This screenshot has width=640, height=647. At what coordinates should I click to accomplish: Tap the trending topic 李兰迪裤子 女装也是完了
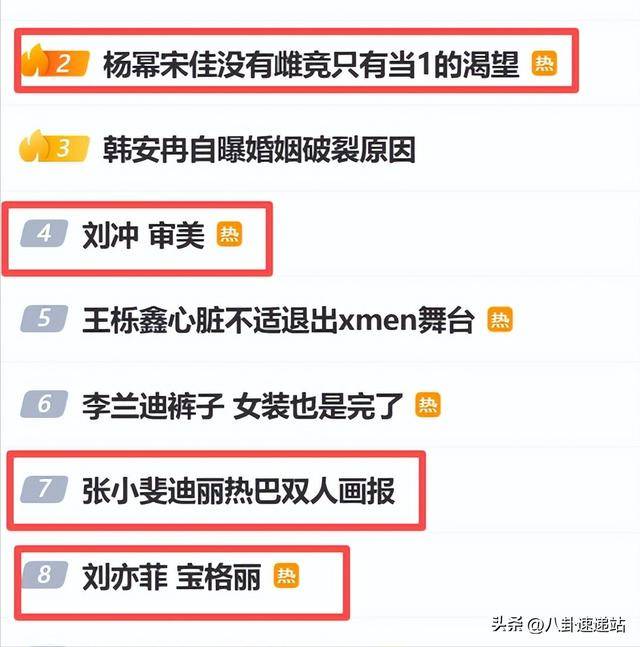click(x=243, y=406)
